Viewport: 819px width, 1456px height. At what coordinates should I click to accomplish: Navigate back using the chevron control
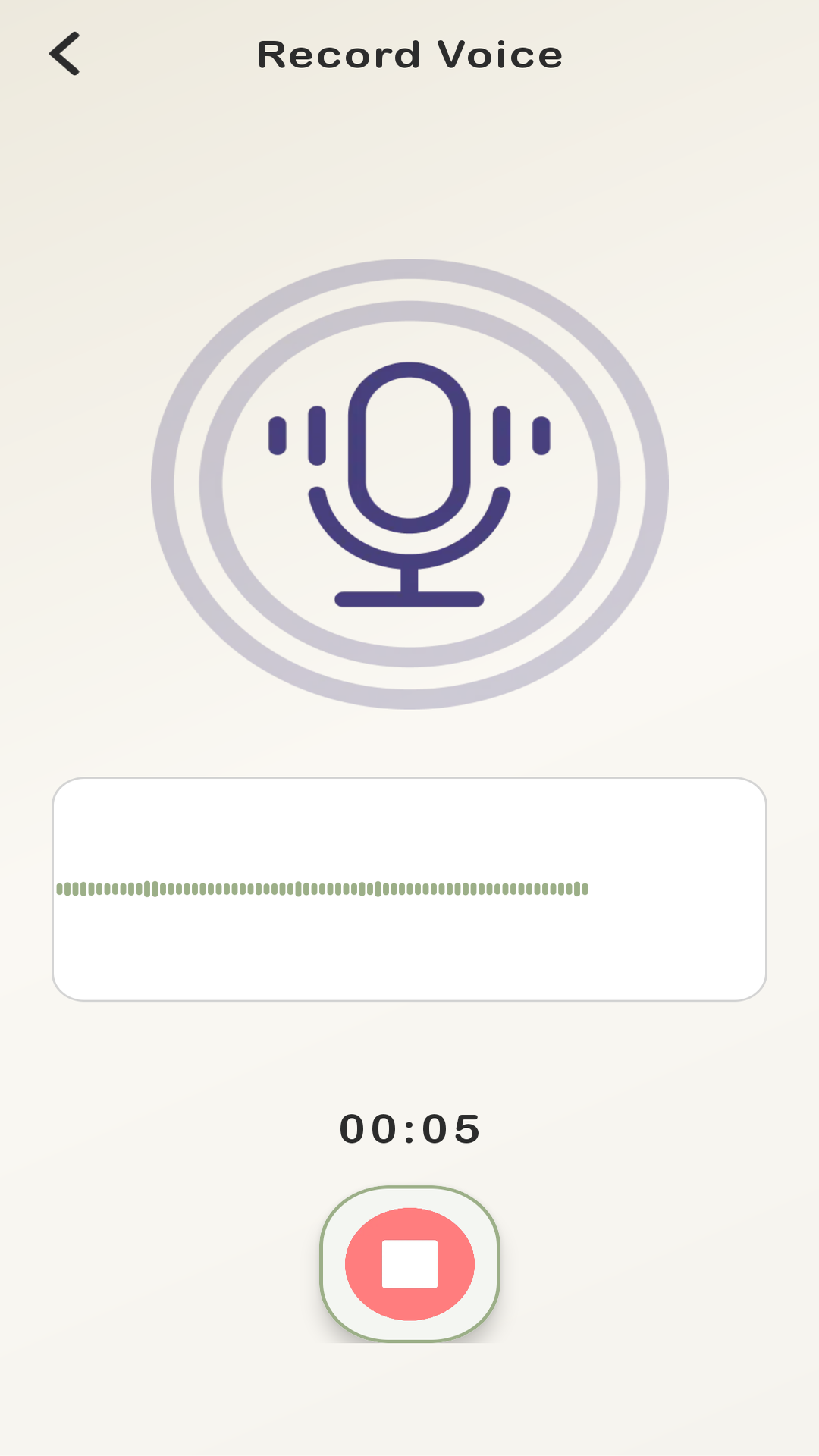pyautogui.click(x=65, y=55)
